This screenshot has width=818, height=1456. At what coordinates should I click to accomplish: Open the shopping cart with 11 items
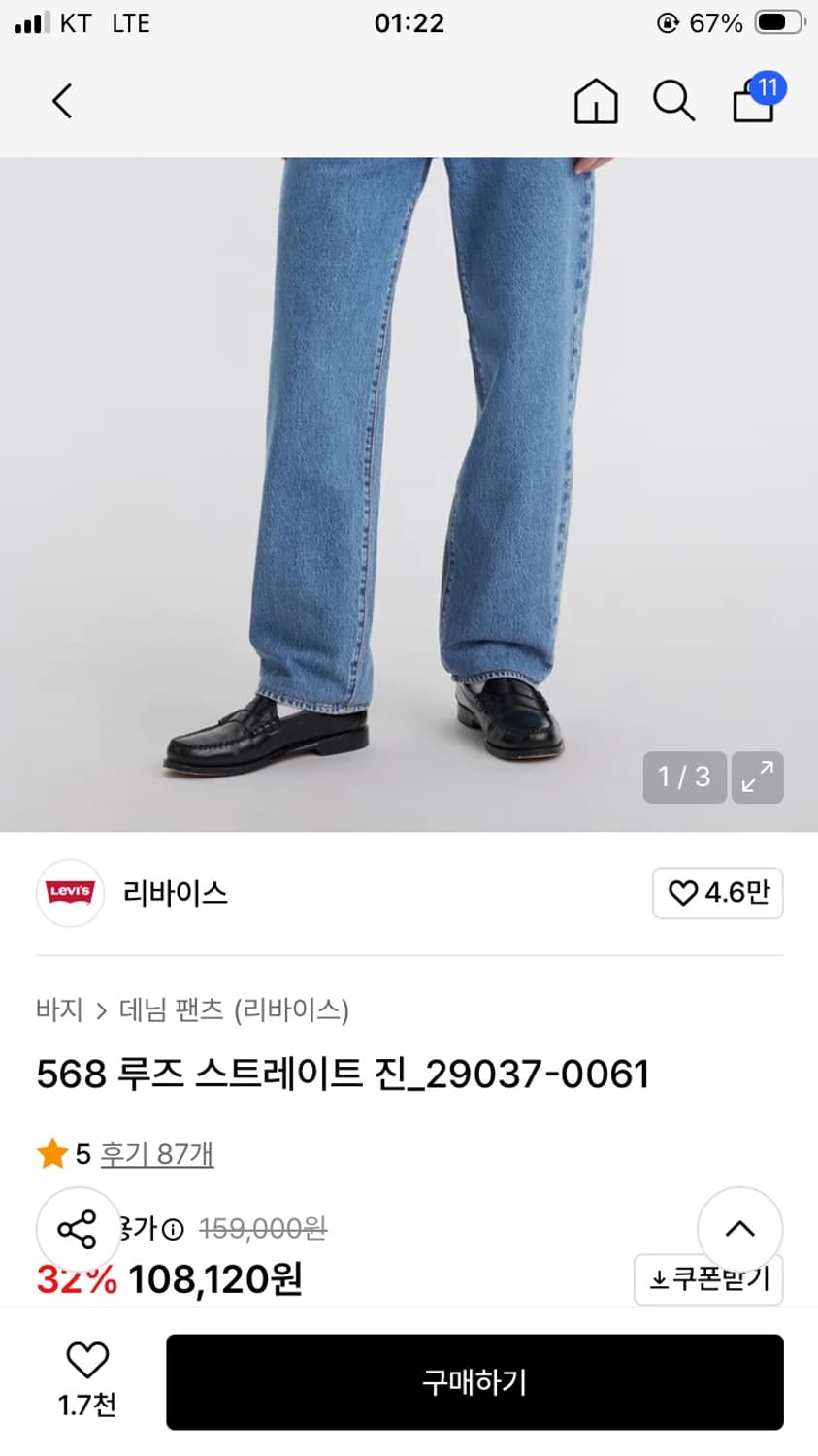(x=753, y=102)
